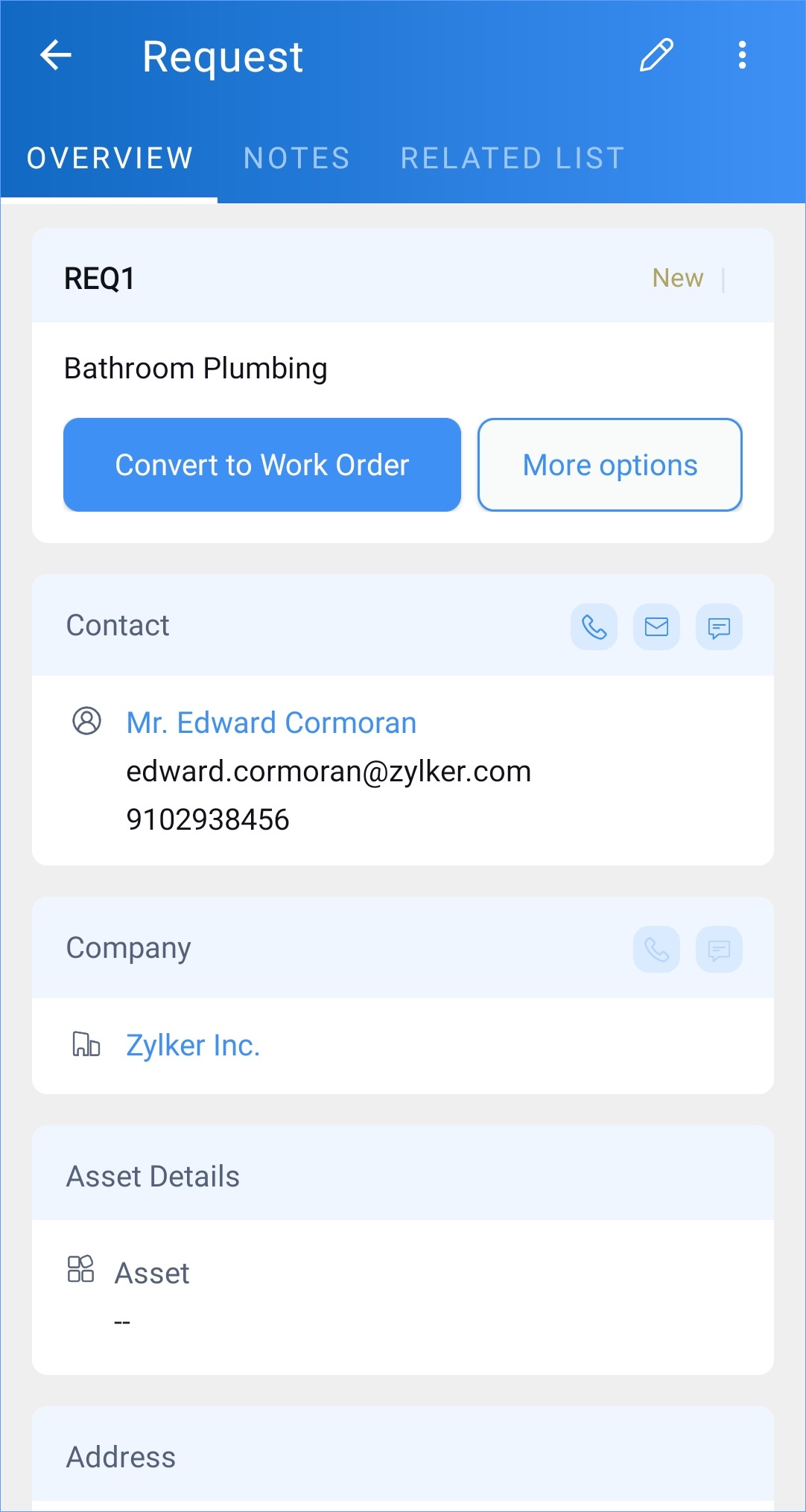This screenshot has width=806, height=1512.
Task: Call the contact via phone icon
Action: click(x=594, y=626)
